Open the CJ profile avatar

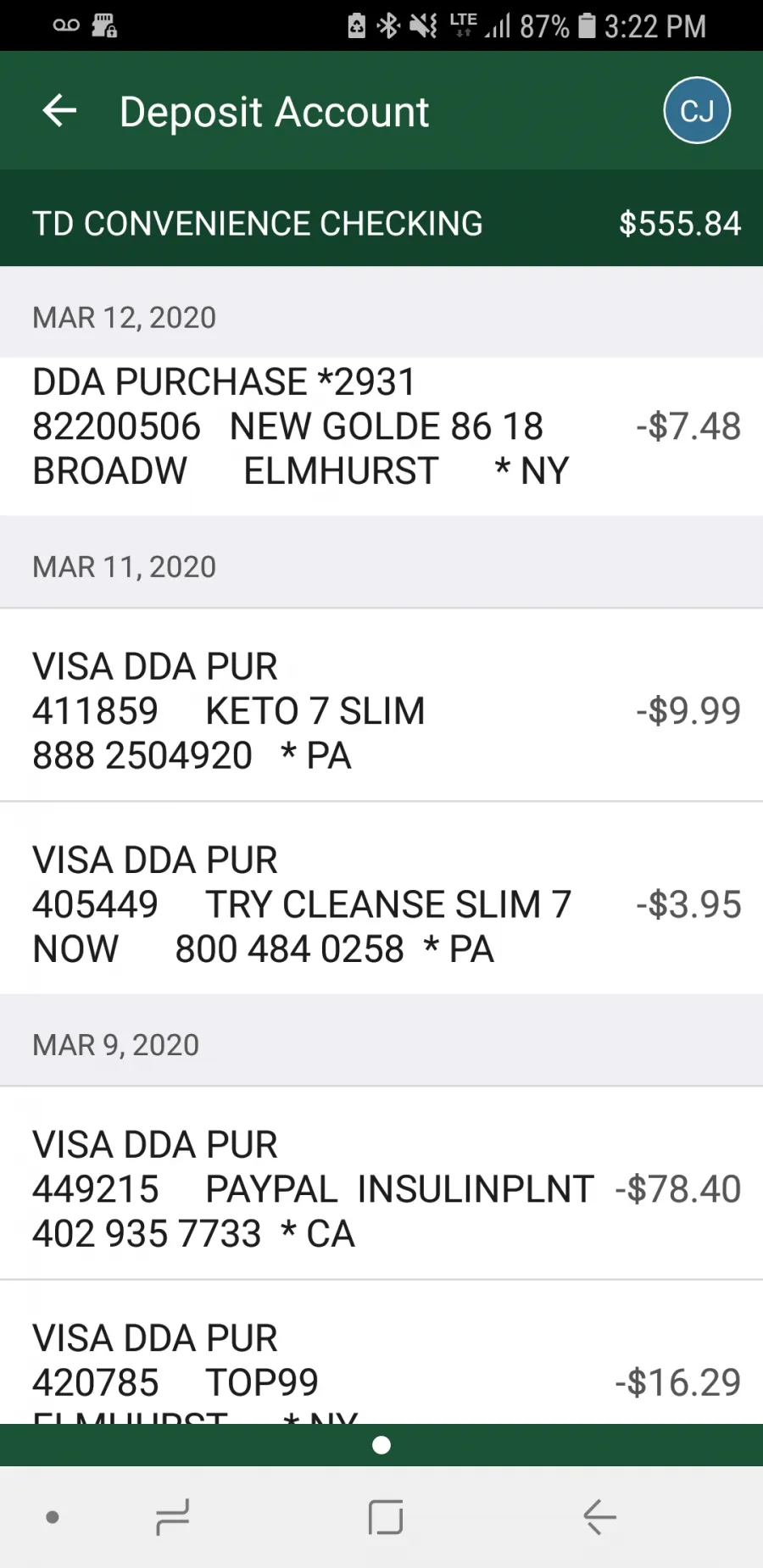tap(697, 111)
